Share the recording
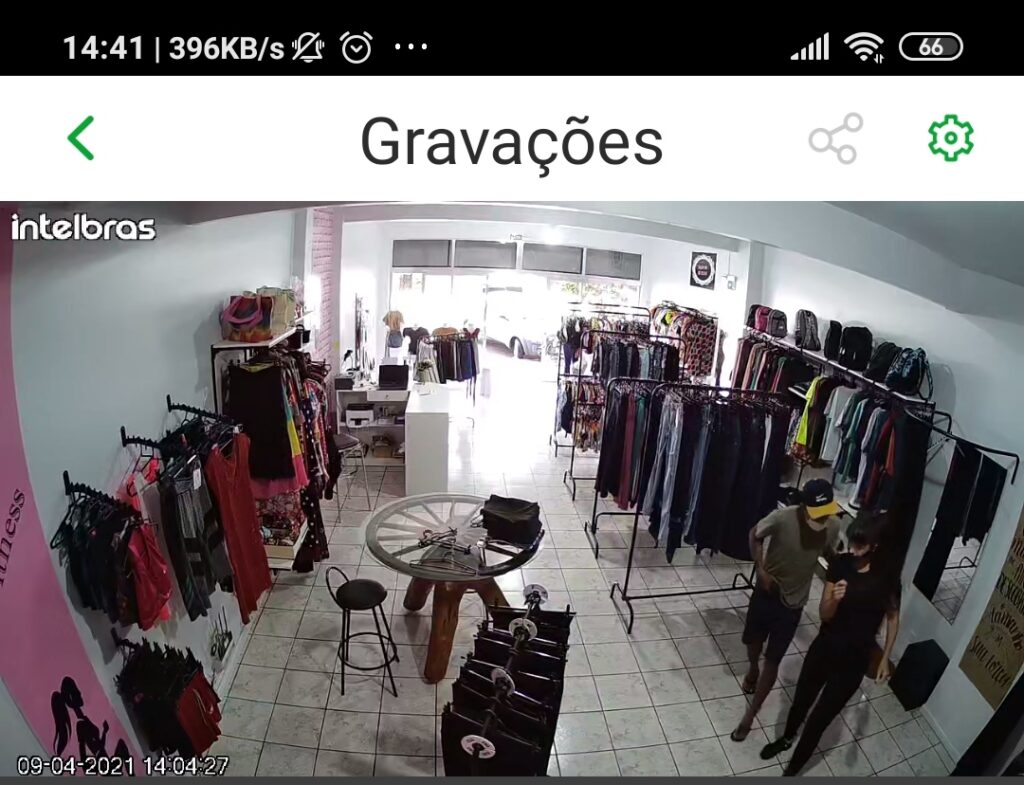The height and width of the screenshot is (785, 1024). 835,138
